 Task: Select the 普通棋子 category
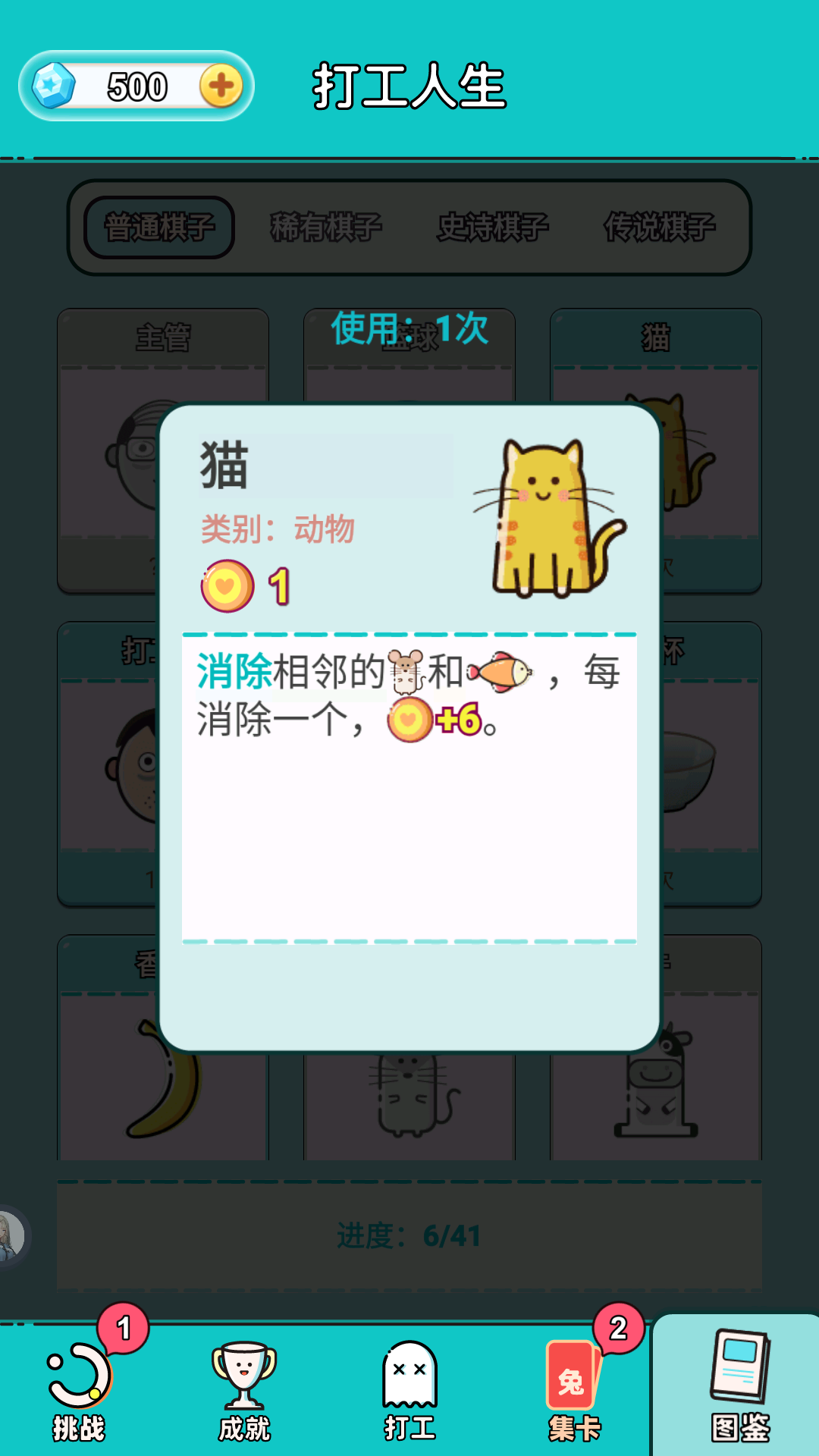159,227
